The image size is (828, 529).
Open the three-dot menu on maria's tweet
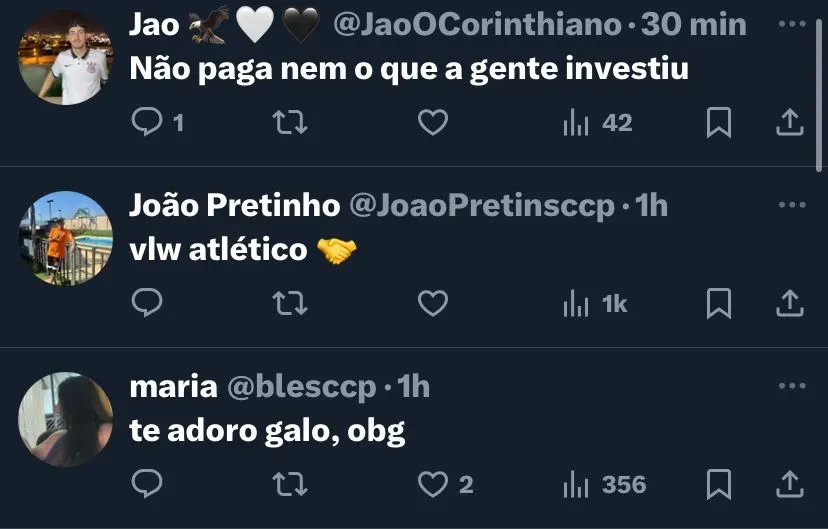tap(791, 386)
